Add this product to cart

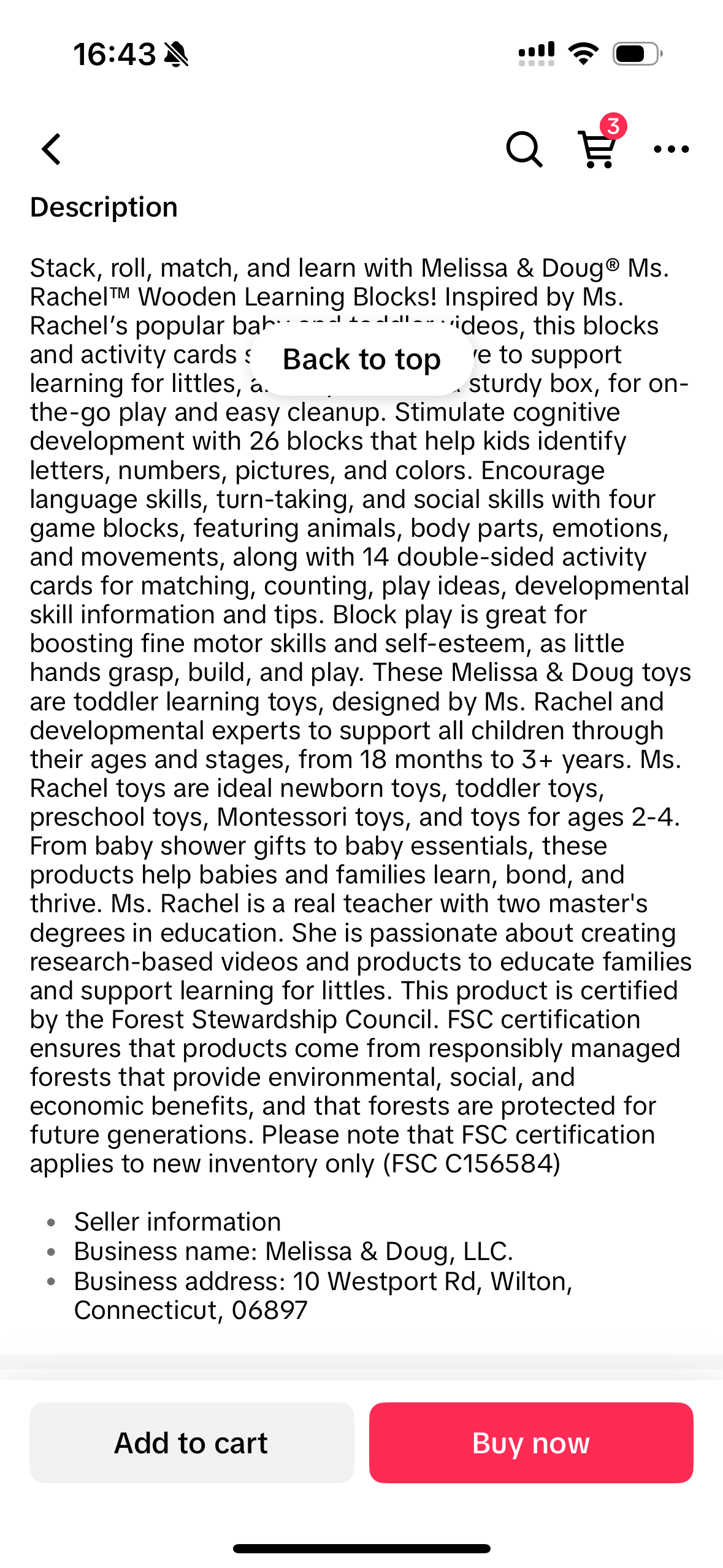pyautogui.click(x=191, y=1442)
